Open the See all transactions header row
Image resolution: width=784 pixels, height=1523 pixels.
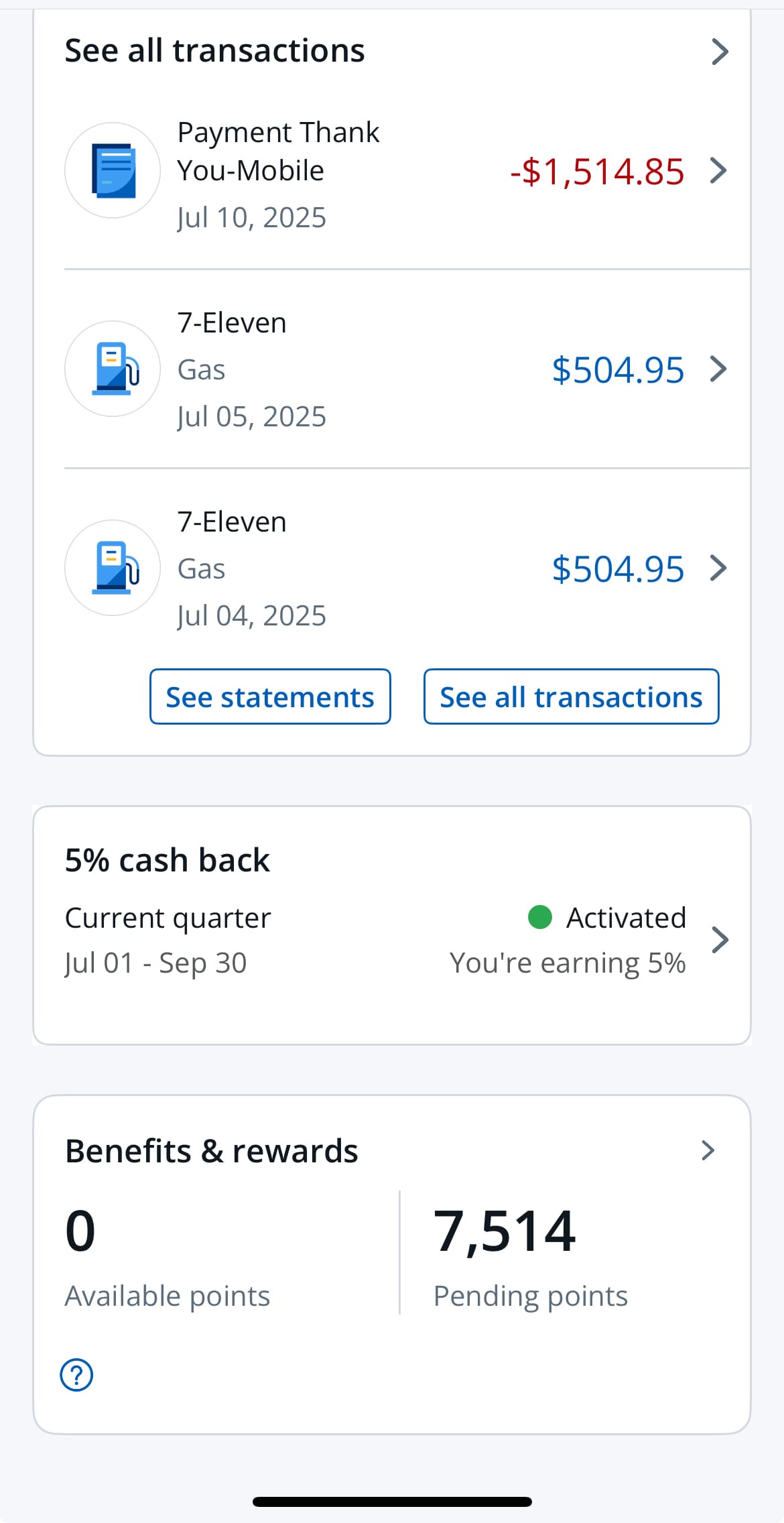click(392, 51)
